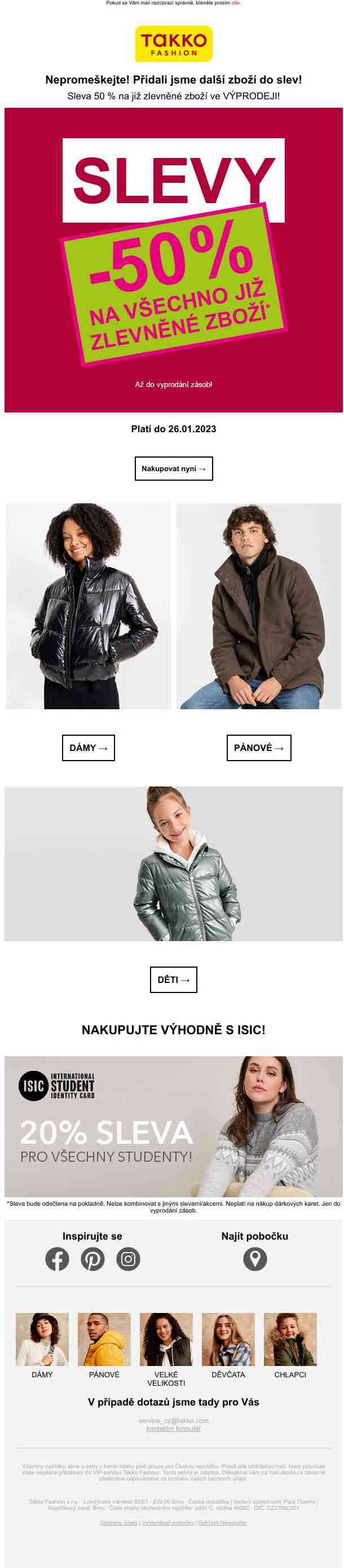Visit Takko's Facebook page
The width and height of the screenshot is (344, 1568).
57,1259
